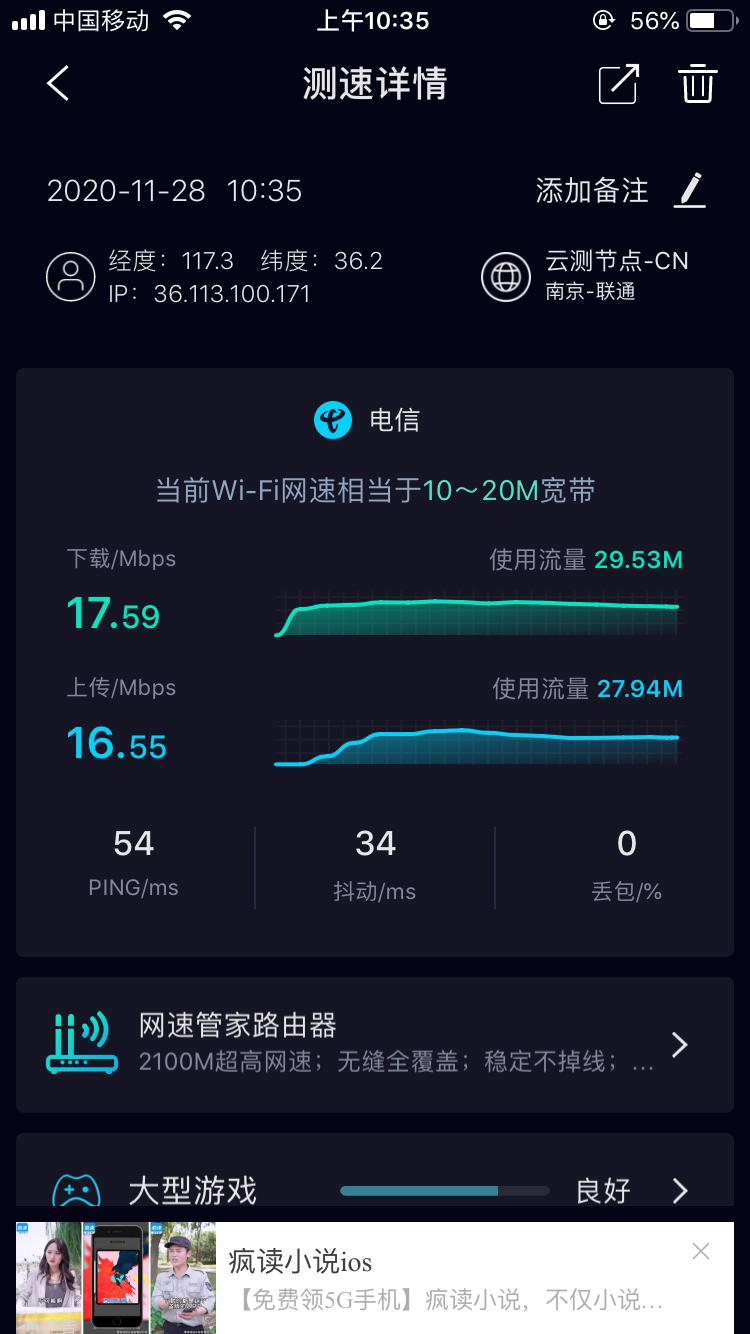Open 大型游戏 details using the right chevron
This screenshot has height=1334, width=750.
[682, 1191]
